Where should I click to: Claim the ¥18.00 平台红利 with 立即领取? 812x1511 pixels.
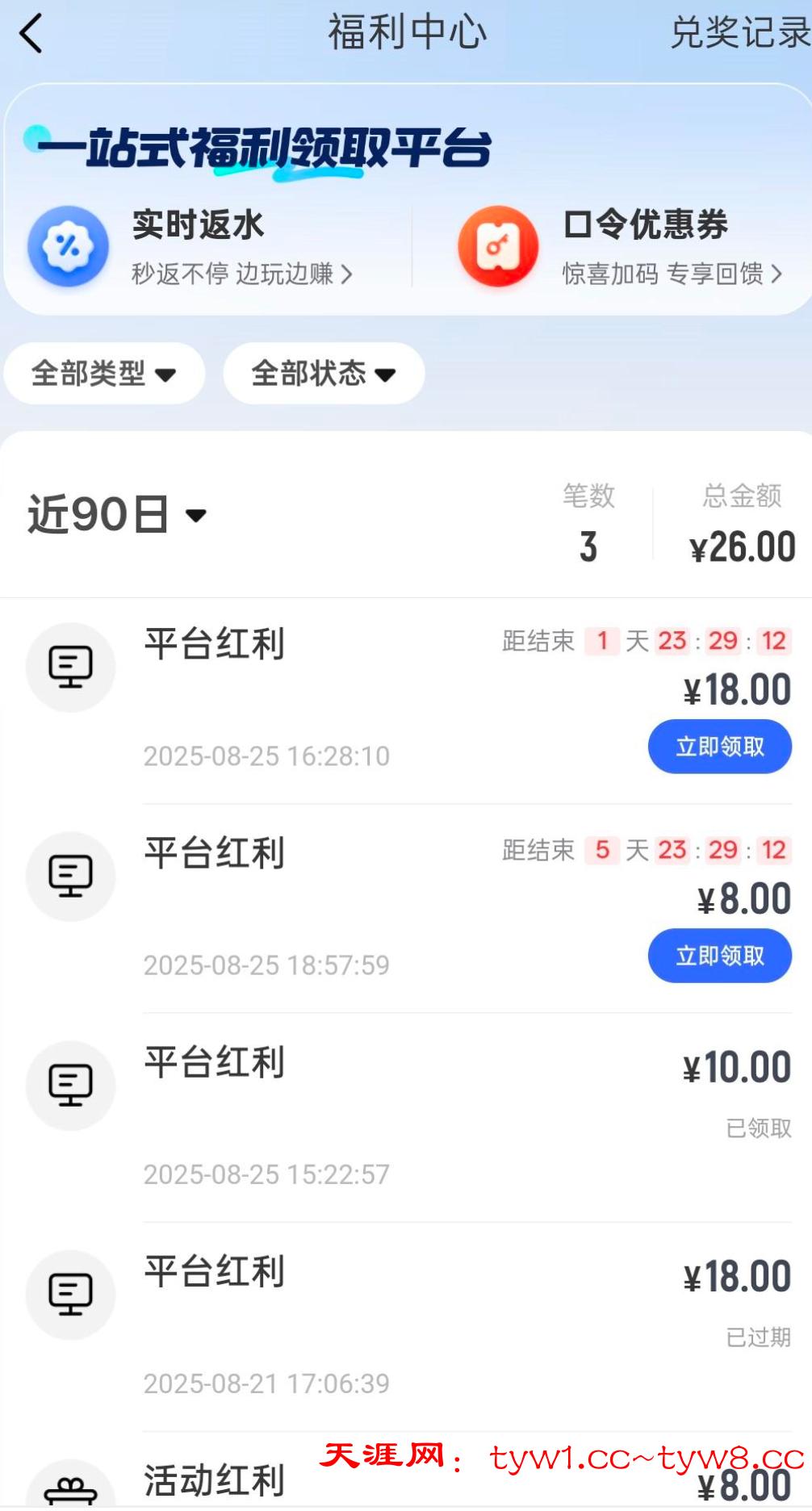[x=719, y=746]
